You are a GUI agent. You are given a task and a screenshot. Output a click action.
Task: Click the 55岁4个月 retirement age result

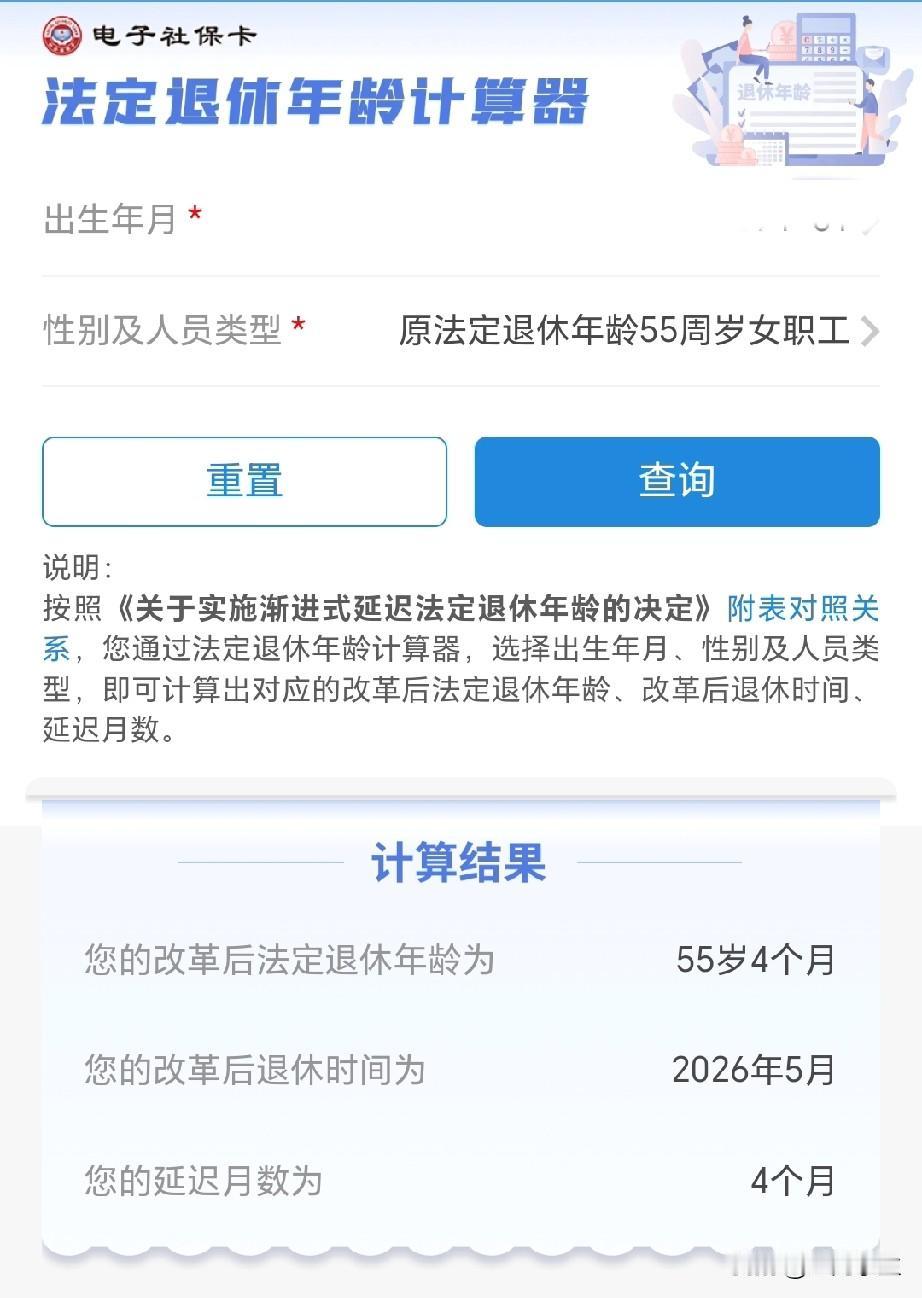point(755,959)
